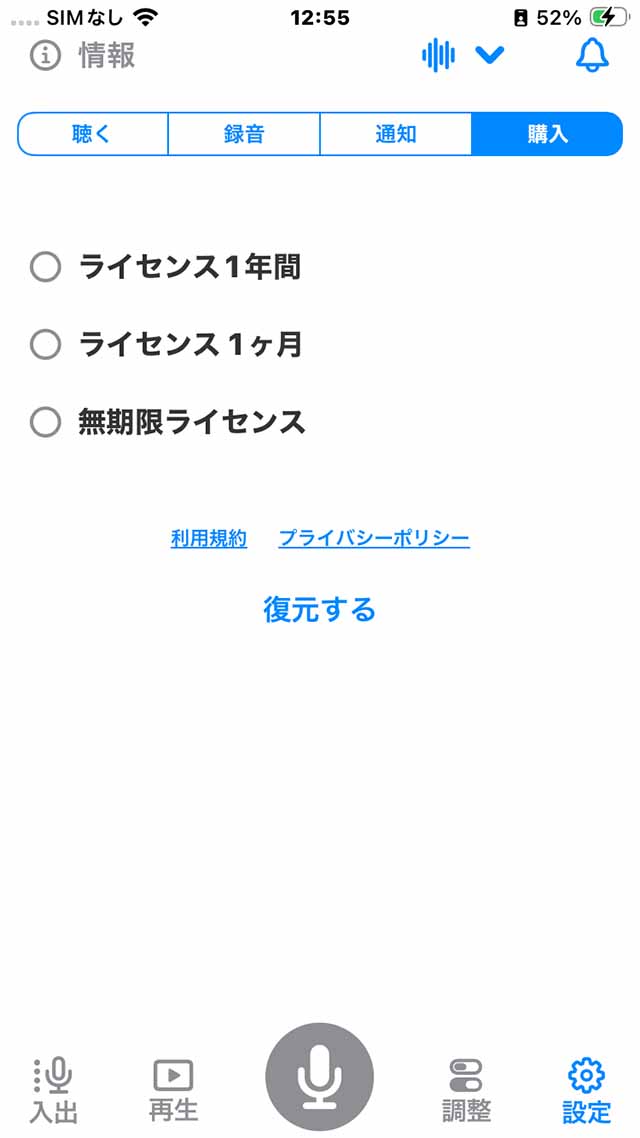Image resolution: width=640 pixels, height=1138 pixels.
Task: Open the プライバシーポリシー link
Action: (x=374, y=538)
